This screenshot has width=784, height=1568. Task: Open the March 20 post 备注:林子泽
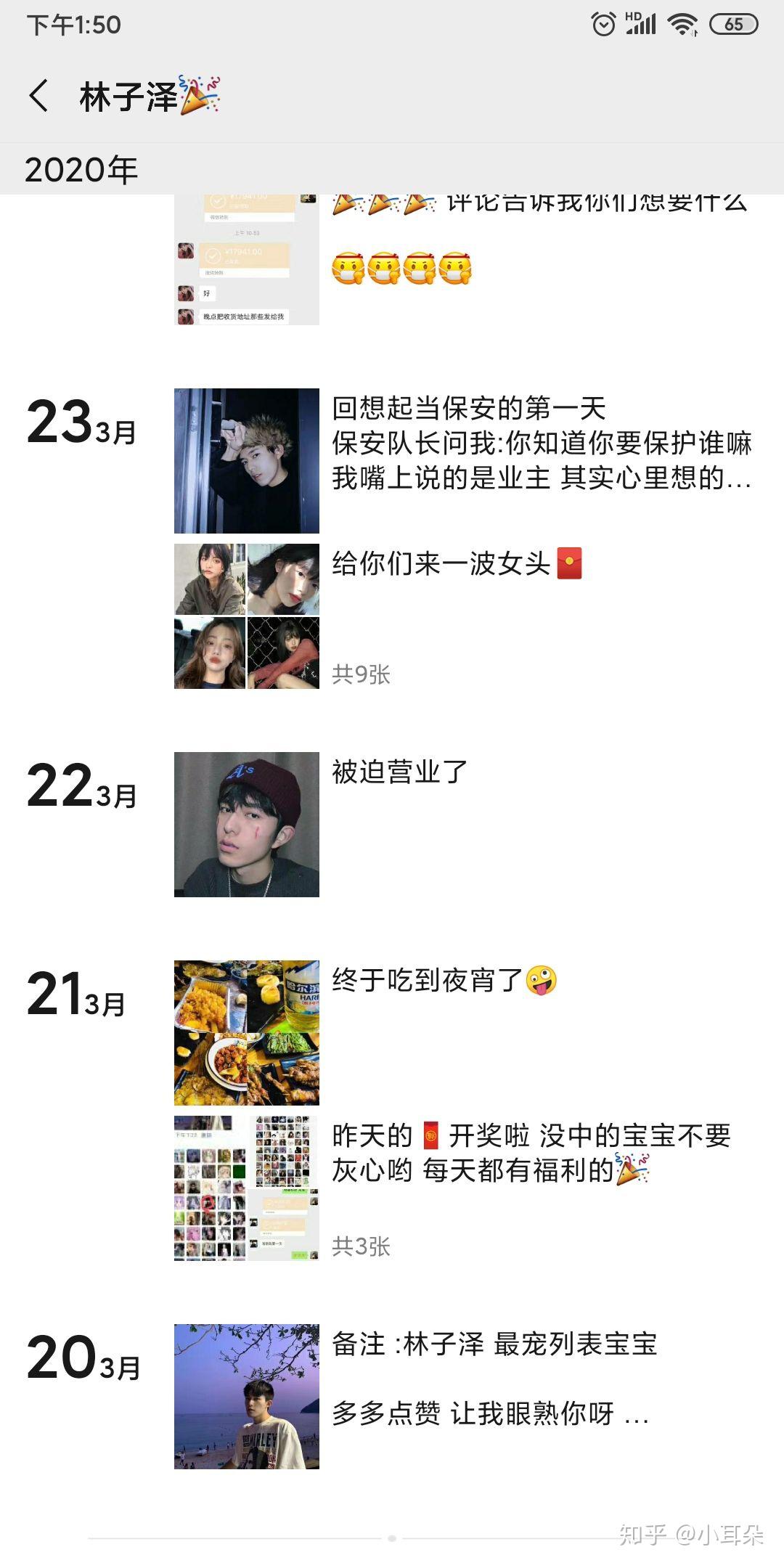tap(465, 1395)
